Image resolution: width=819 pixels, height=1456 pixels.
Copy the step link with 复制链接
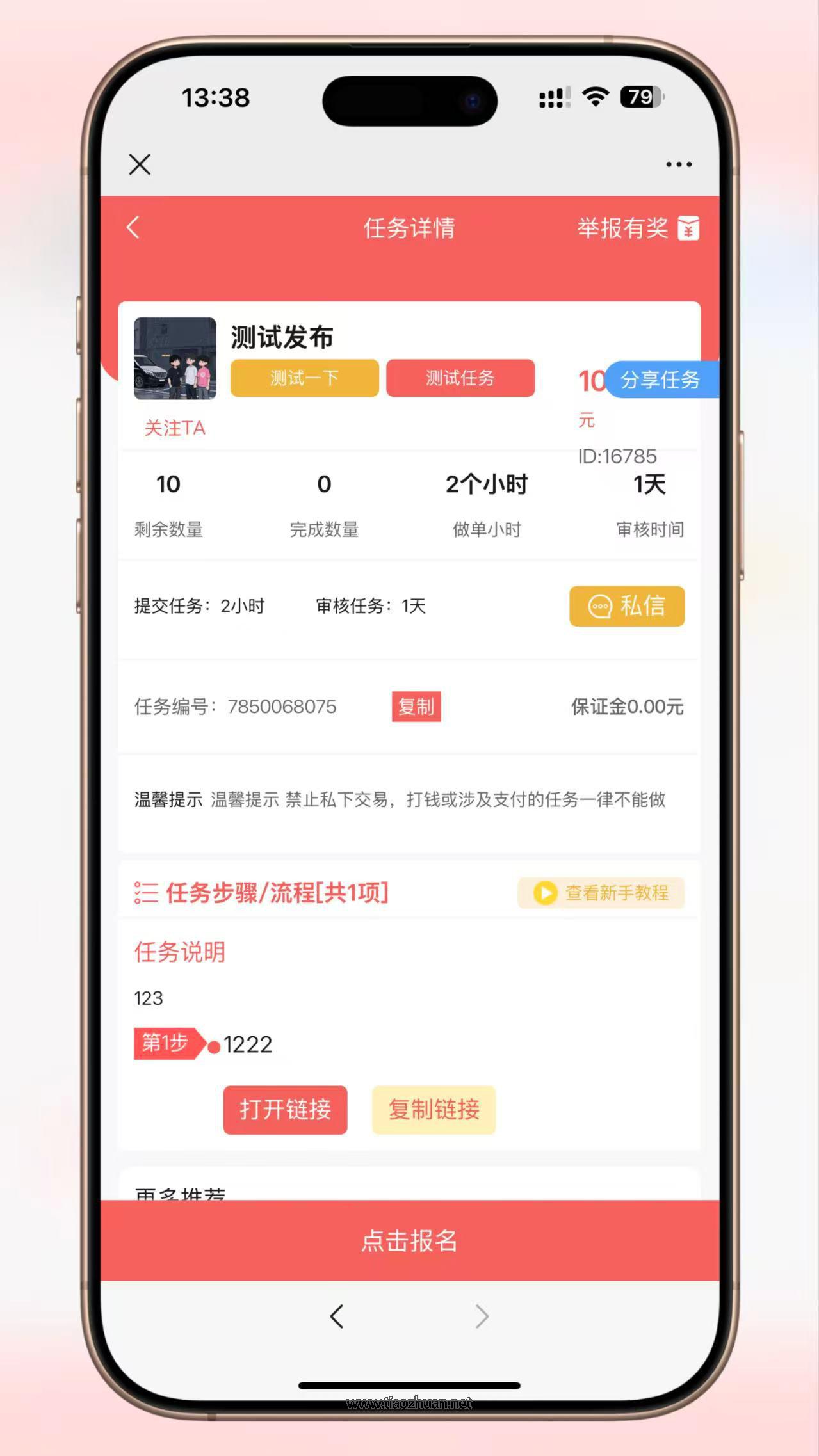[x=434, y=1110]
